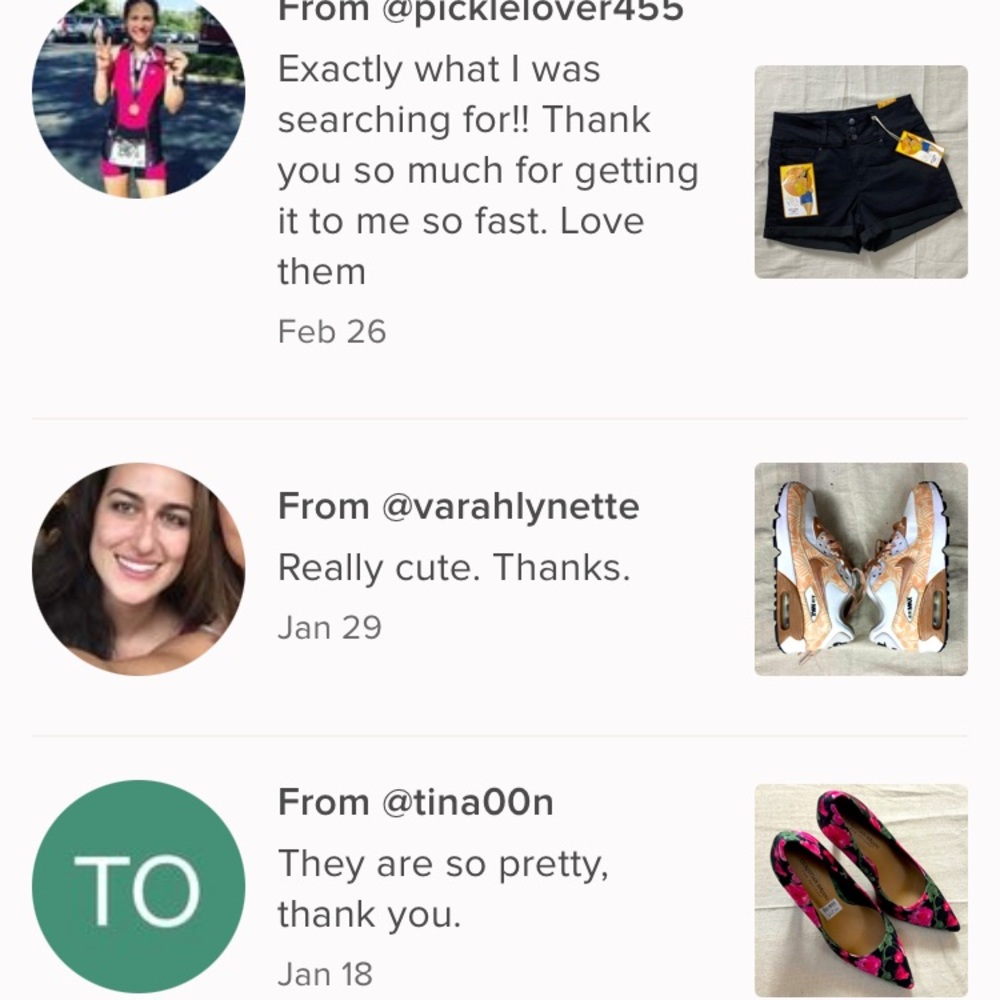Screen dimensions: 1000x1000
Task: View the black shorts listing thumbnail
Action: [860, 172]
